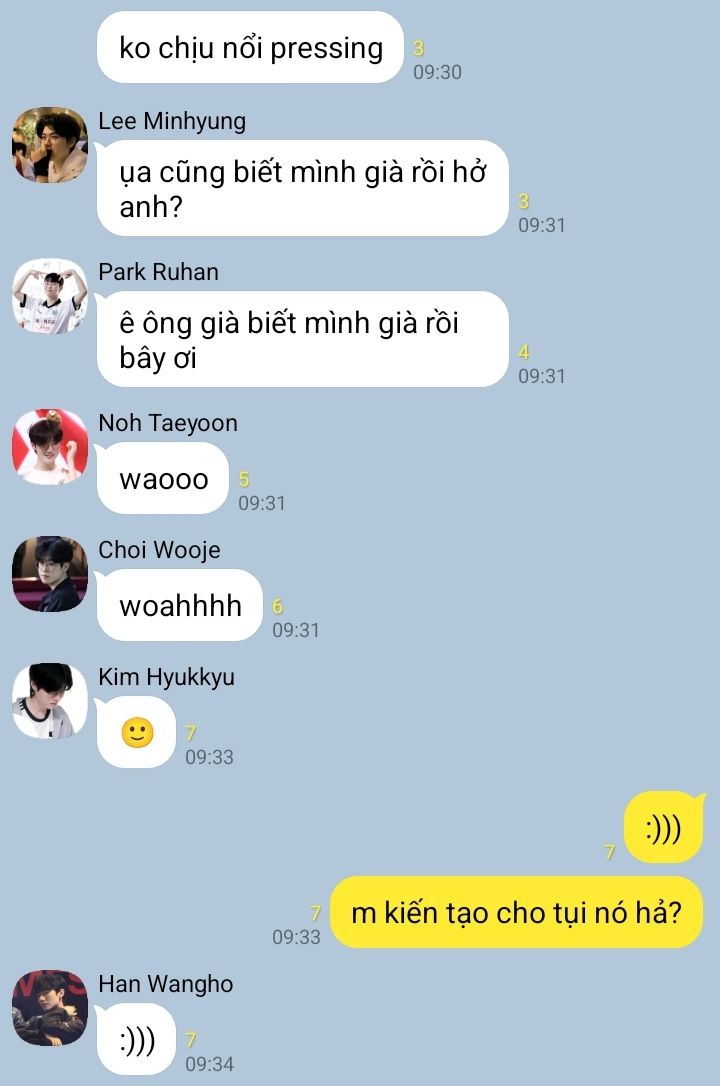Open Lee Minhyung's profile picture

tap(50, 146)
